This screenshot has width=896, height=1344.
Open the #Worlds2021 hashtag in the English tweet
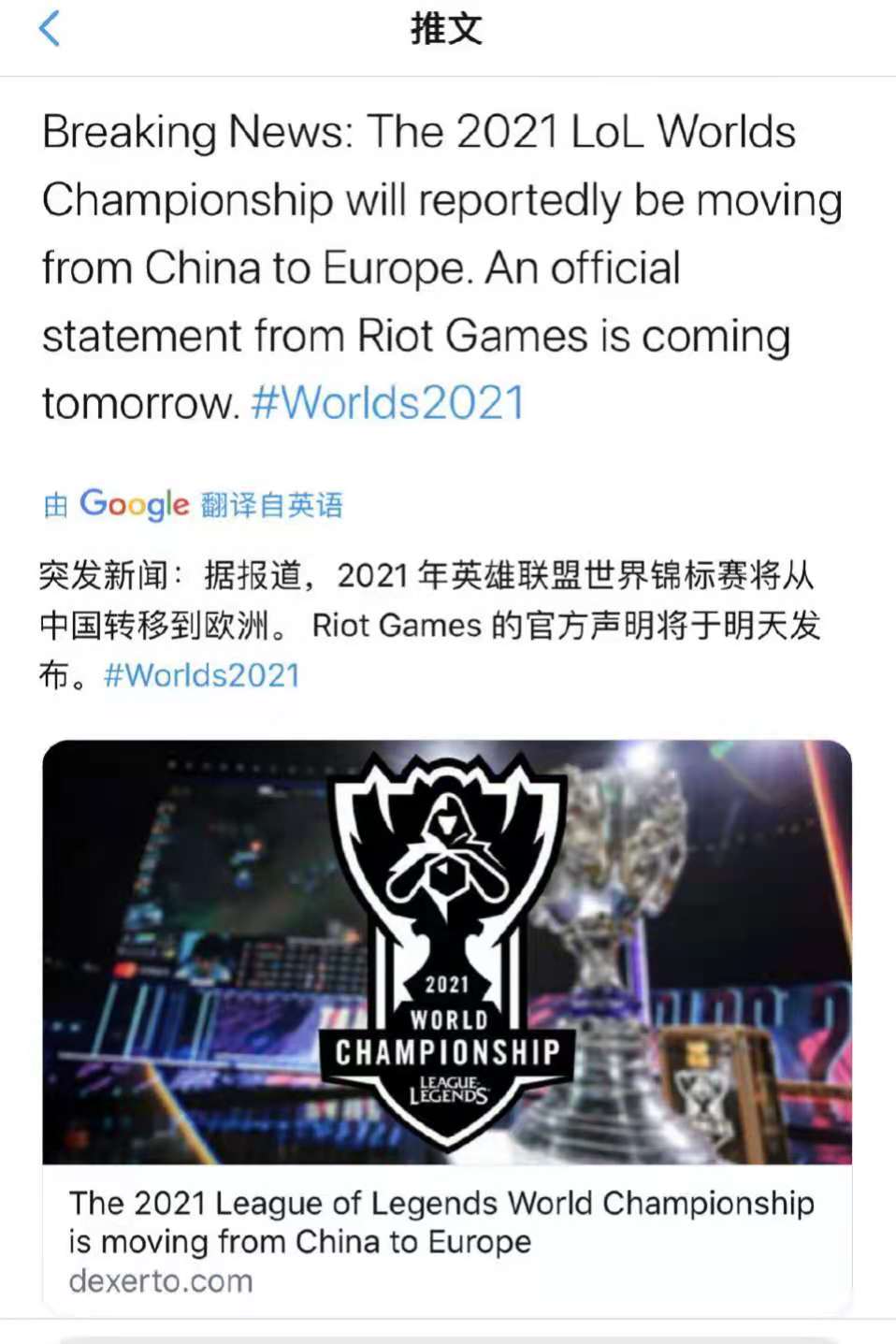[387, 403]
